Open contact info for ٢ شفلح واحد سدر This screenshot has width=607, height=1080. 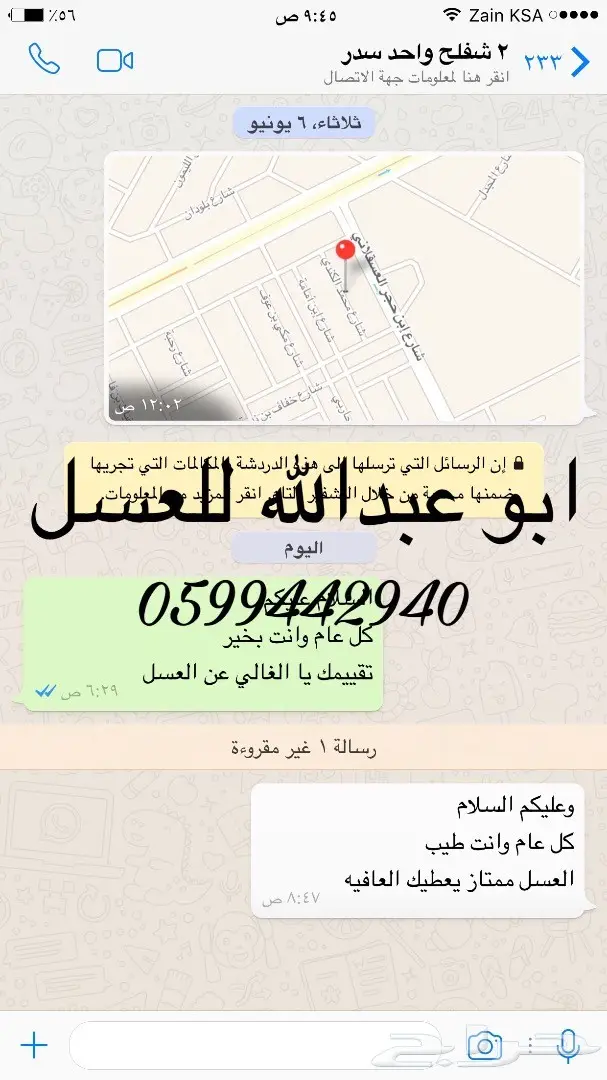[420, 62]
